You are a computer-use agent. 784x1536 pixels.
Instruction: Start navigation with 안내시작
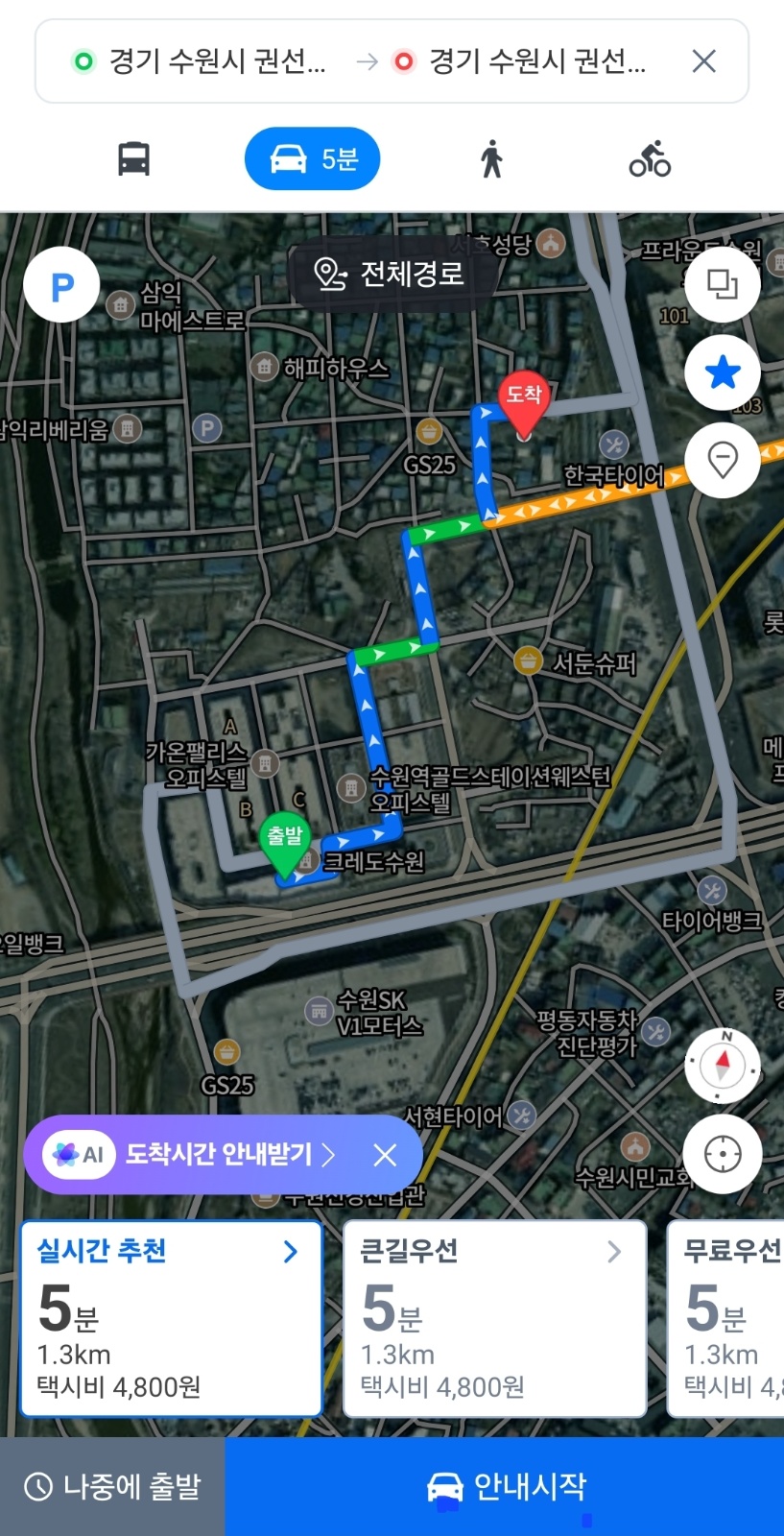click(505, 1487)
